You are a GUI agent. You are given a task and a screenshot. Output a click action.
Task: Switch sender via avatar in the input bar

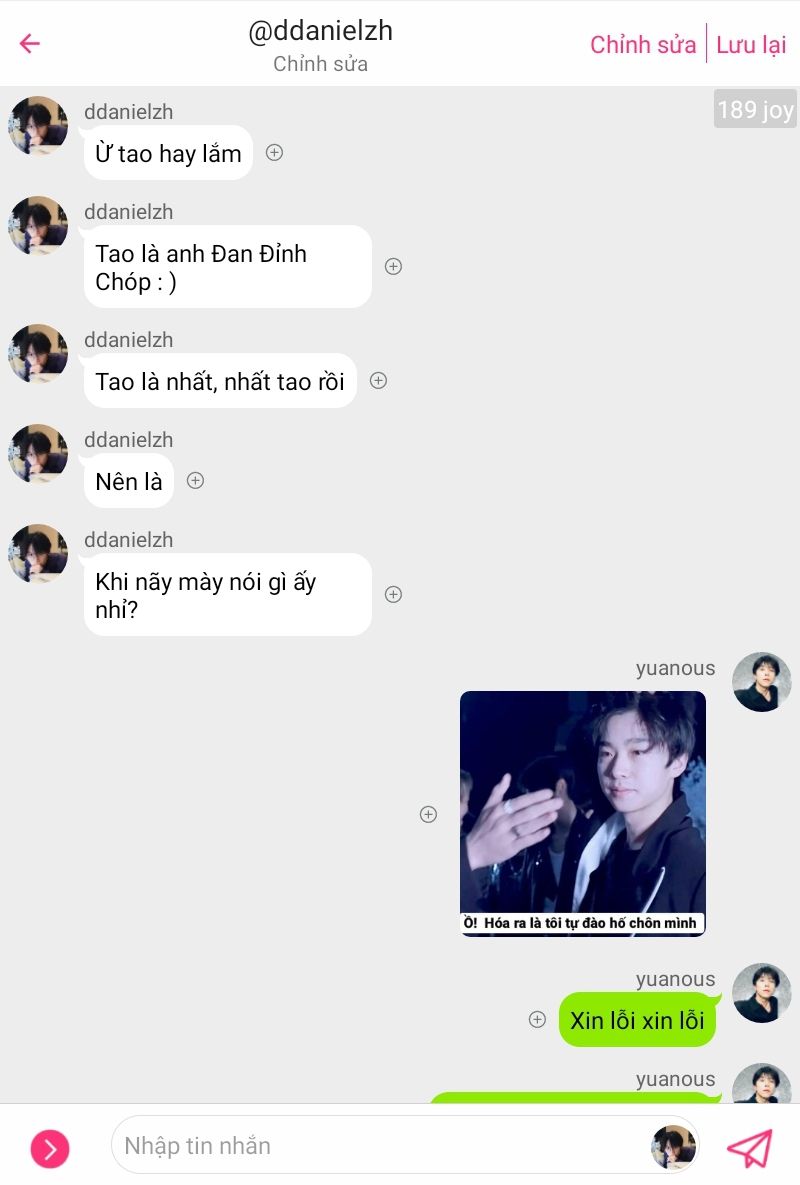click(x=673, y=1146)
